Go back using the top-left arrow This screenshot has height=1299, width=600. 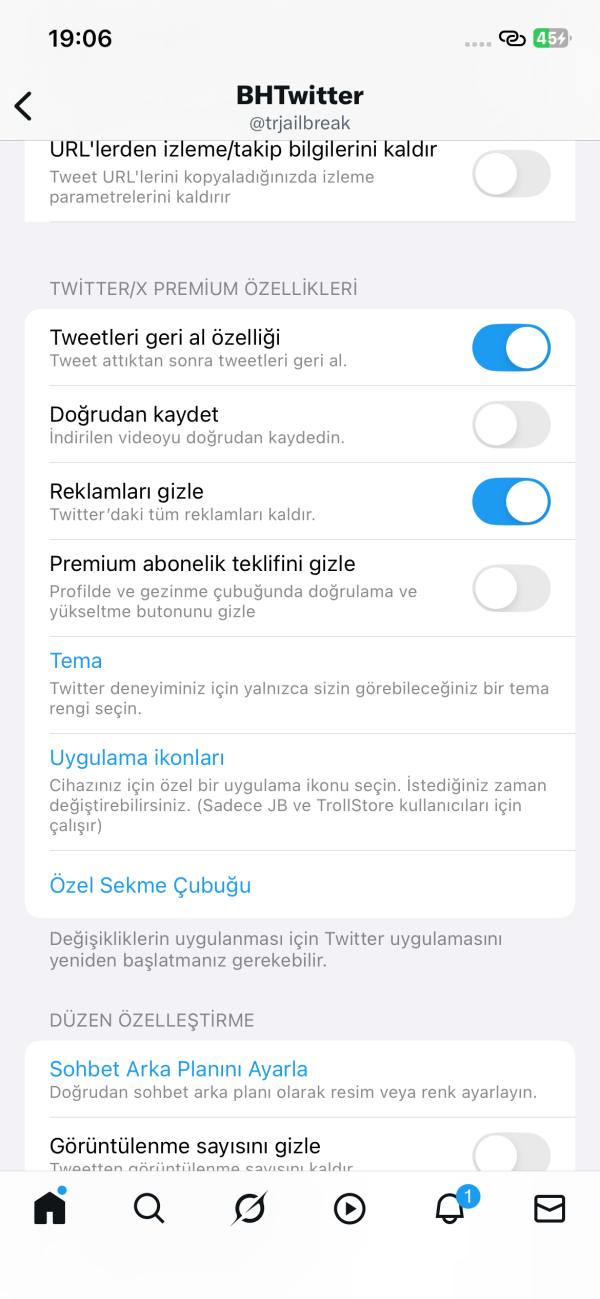click(24, 106)
